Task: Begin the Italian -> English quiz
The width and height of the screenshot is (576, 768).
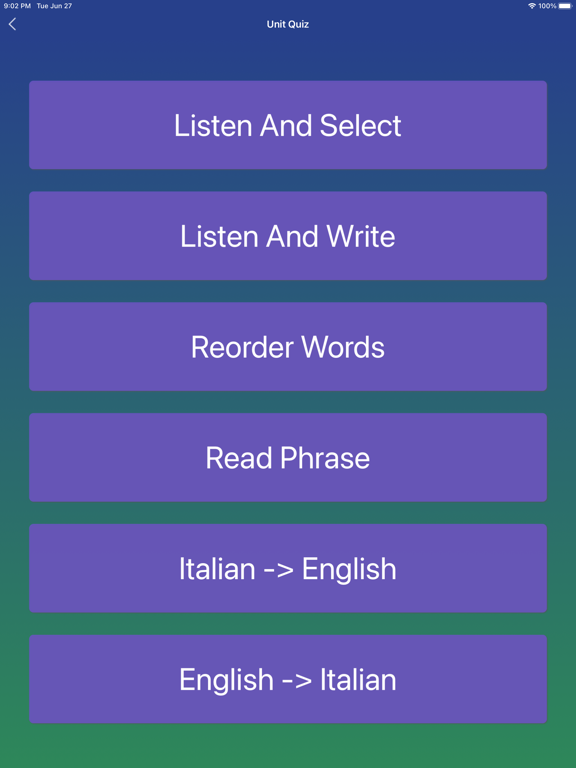Action: pyautogui.click(x=288, y=568)
